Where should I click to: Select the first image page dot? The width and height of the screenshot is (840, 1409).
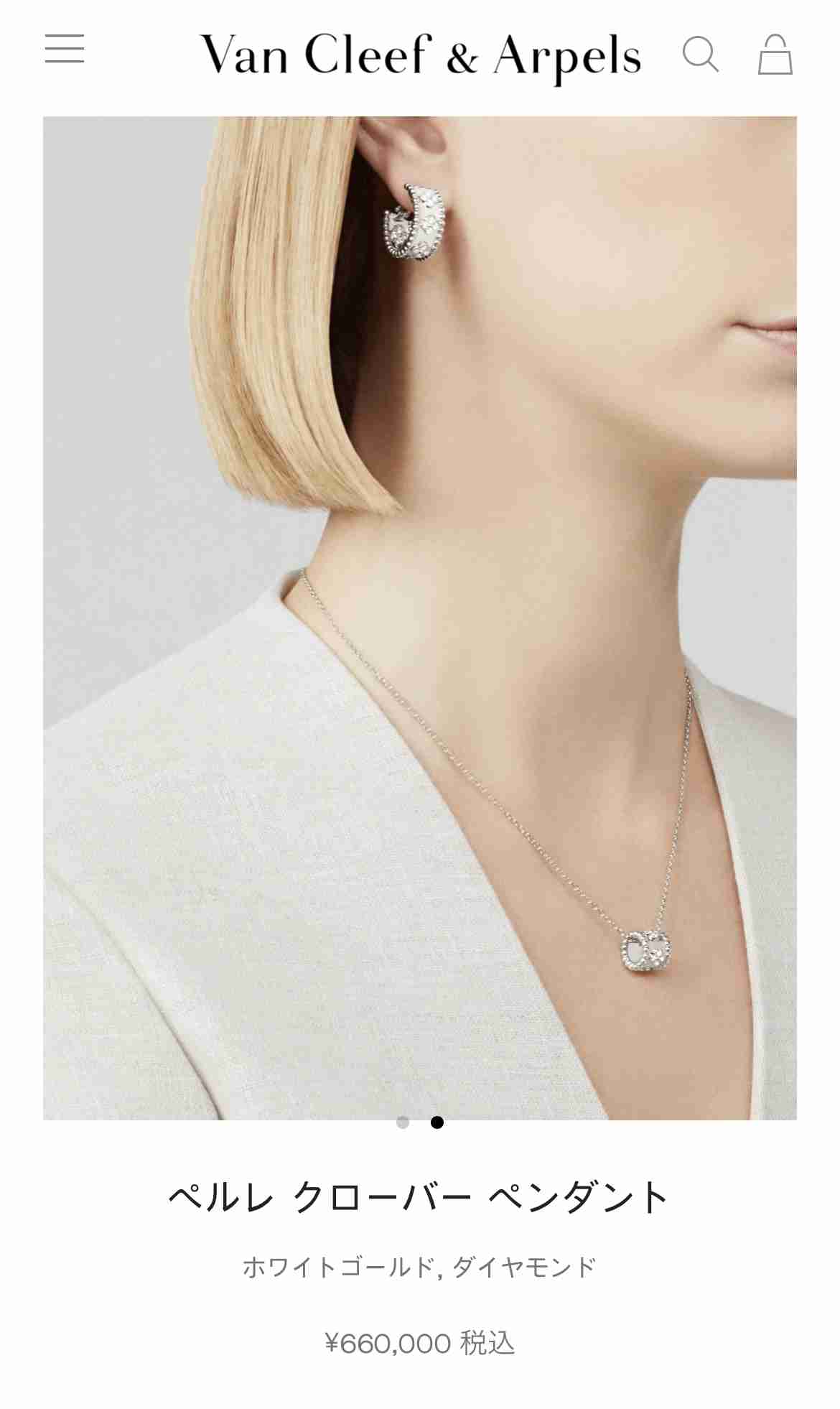click(x=403, y=1122)
